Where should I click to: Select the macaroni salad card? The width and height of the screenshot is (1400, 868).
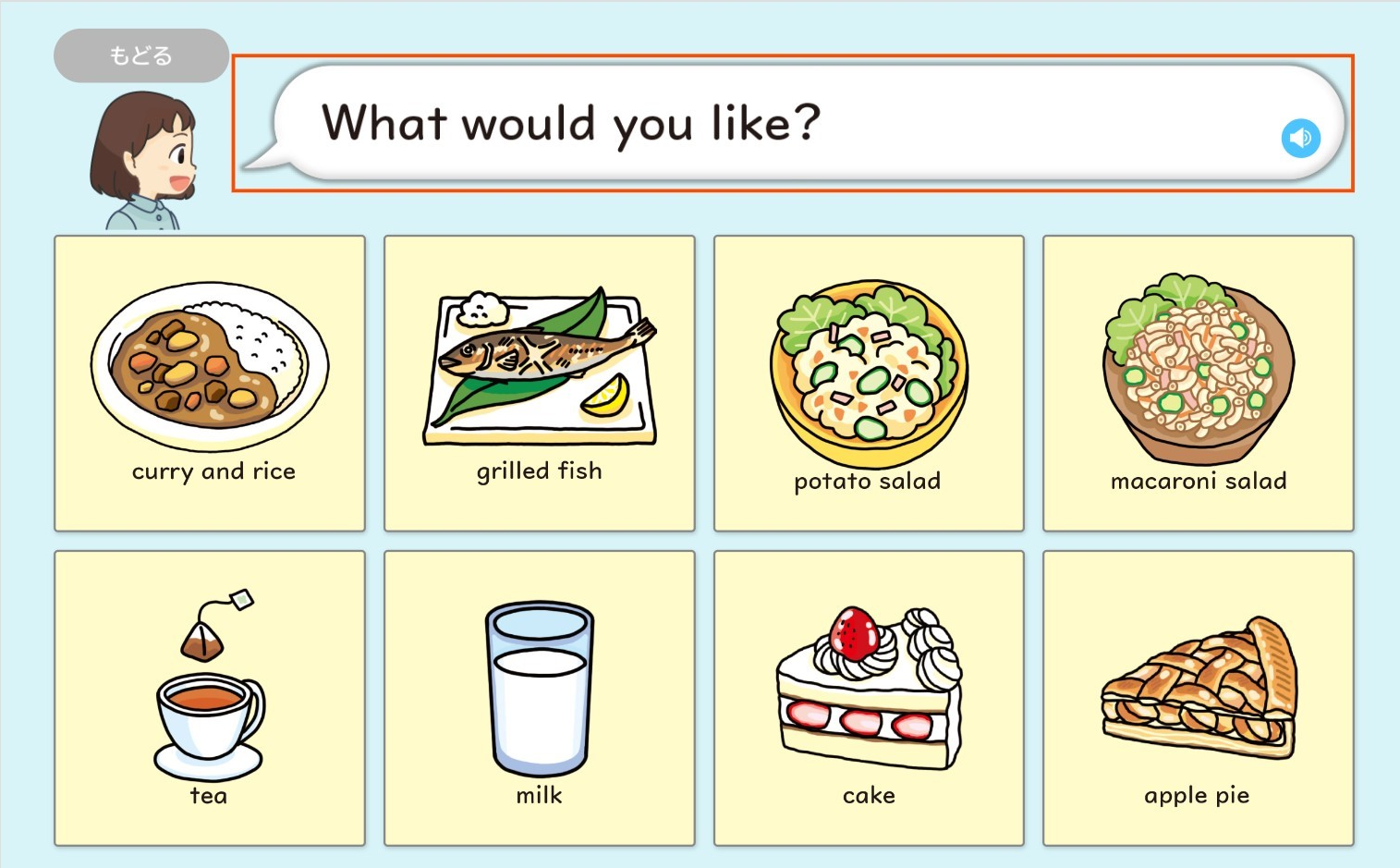[1198, 383]
